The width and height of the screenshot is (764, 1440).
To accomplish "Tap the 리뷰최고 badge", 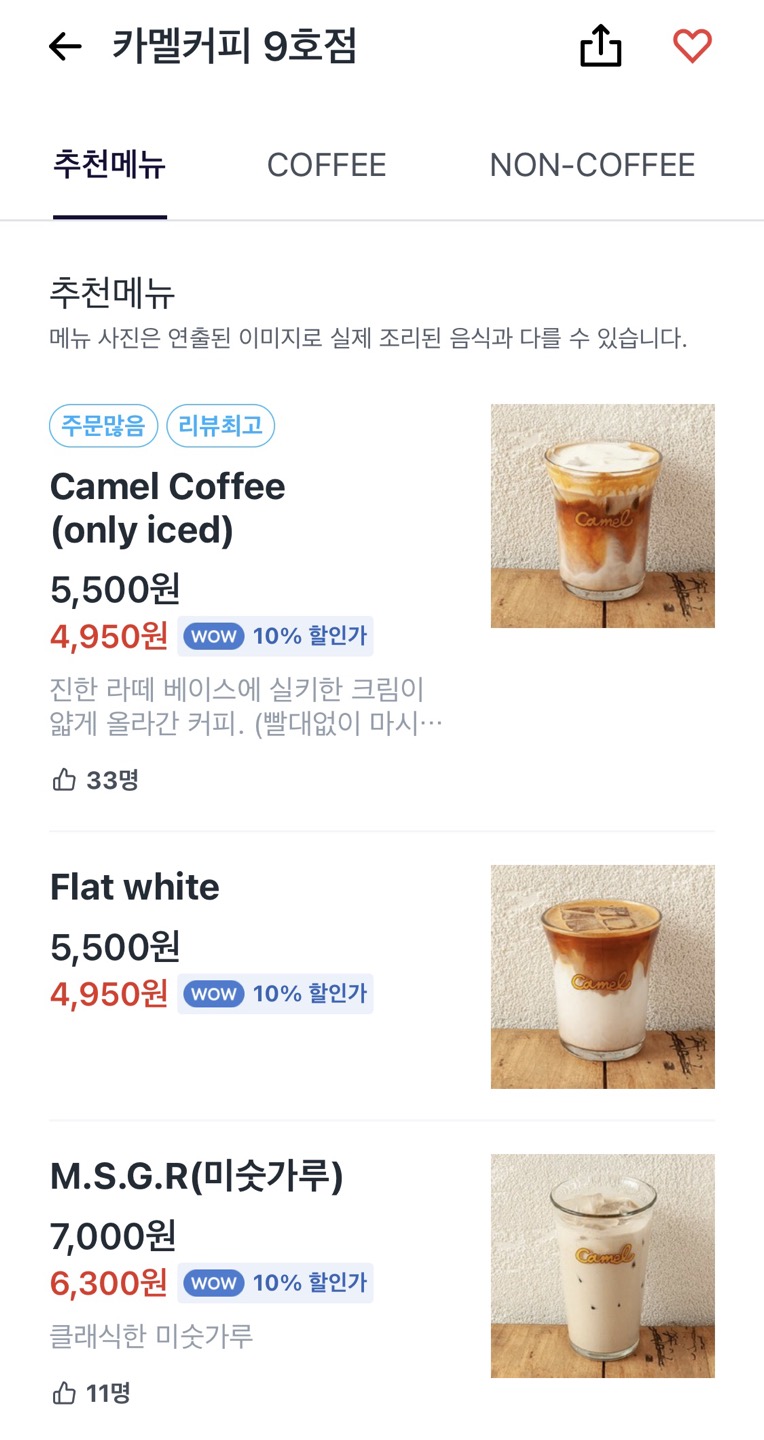I will (220, 425).
